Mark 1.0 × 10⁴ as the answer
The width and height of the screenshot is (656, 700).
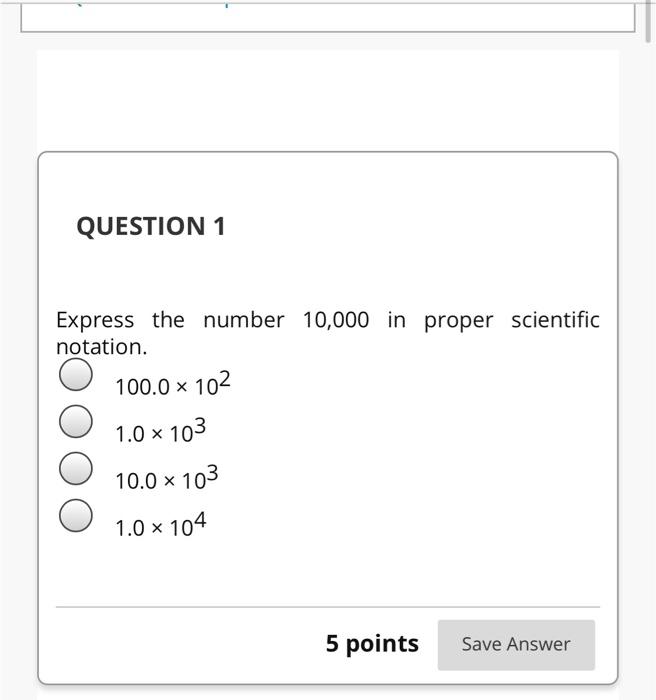click(x=76, y=516)
